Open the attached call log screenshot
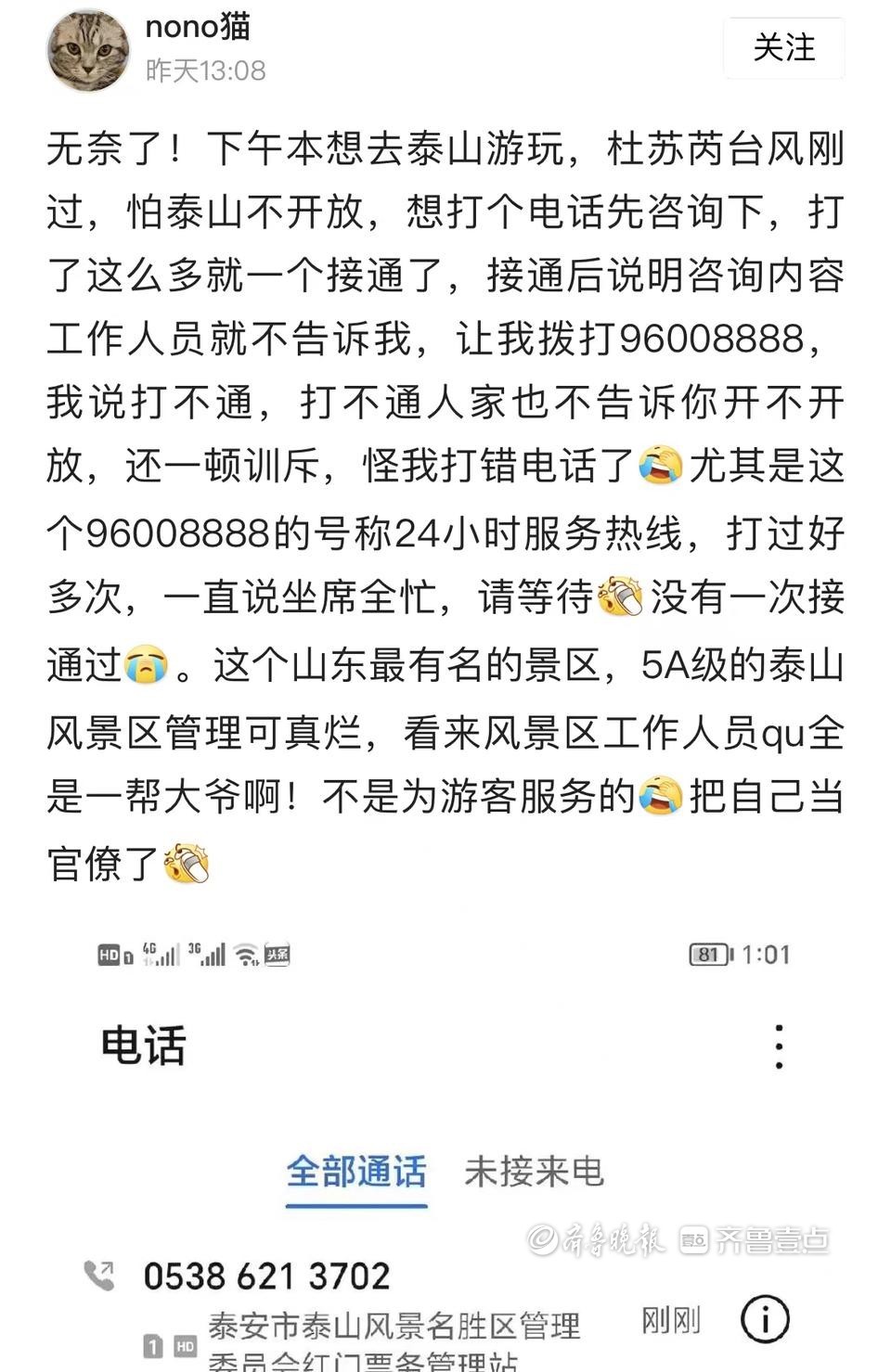The image size is (891, 1372). click(445, 1150)
